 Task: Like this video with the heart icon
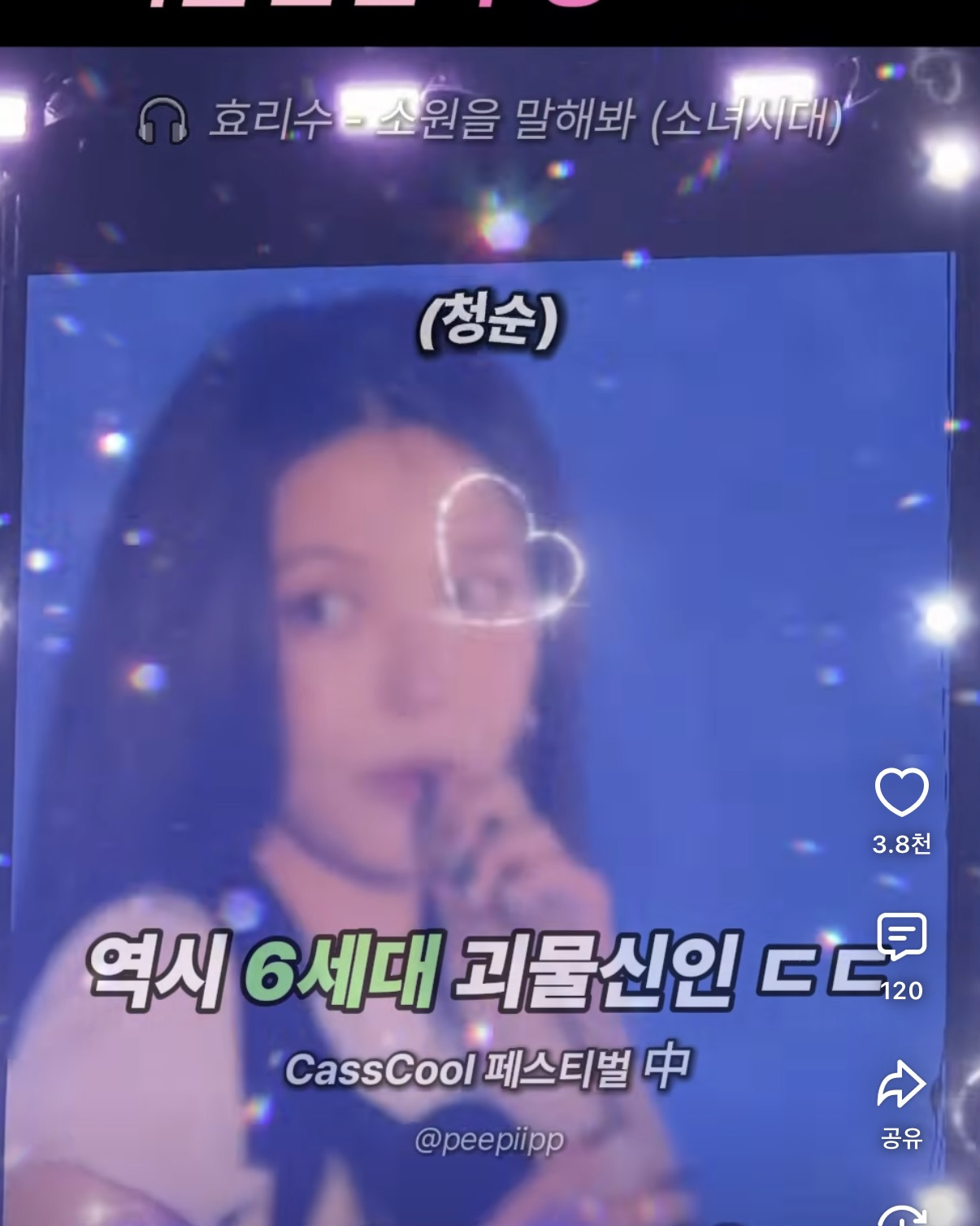pyautogui.click(x=901, y=792)
